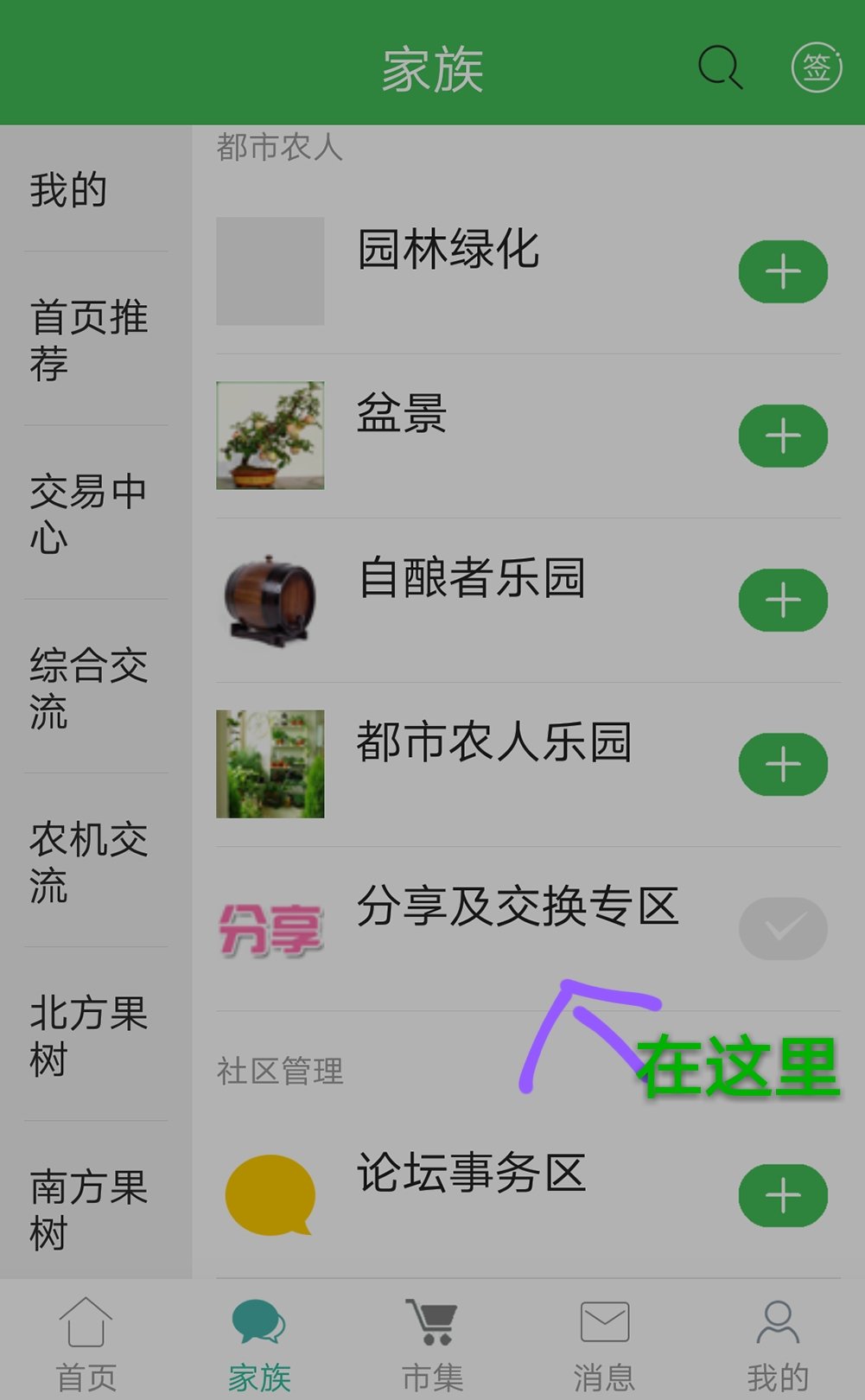Open 我的 profile bottom tab

click(778, 1342)
